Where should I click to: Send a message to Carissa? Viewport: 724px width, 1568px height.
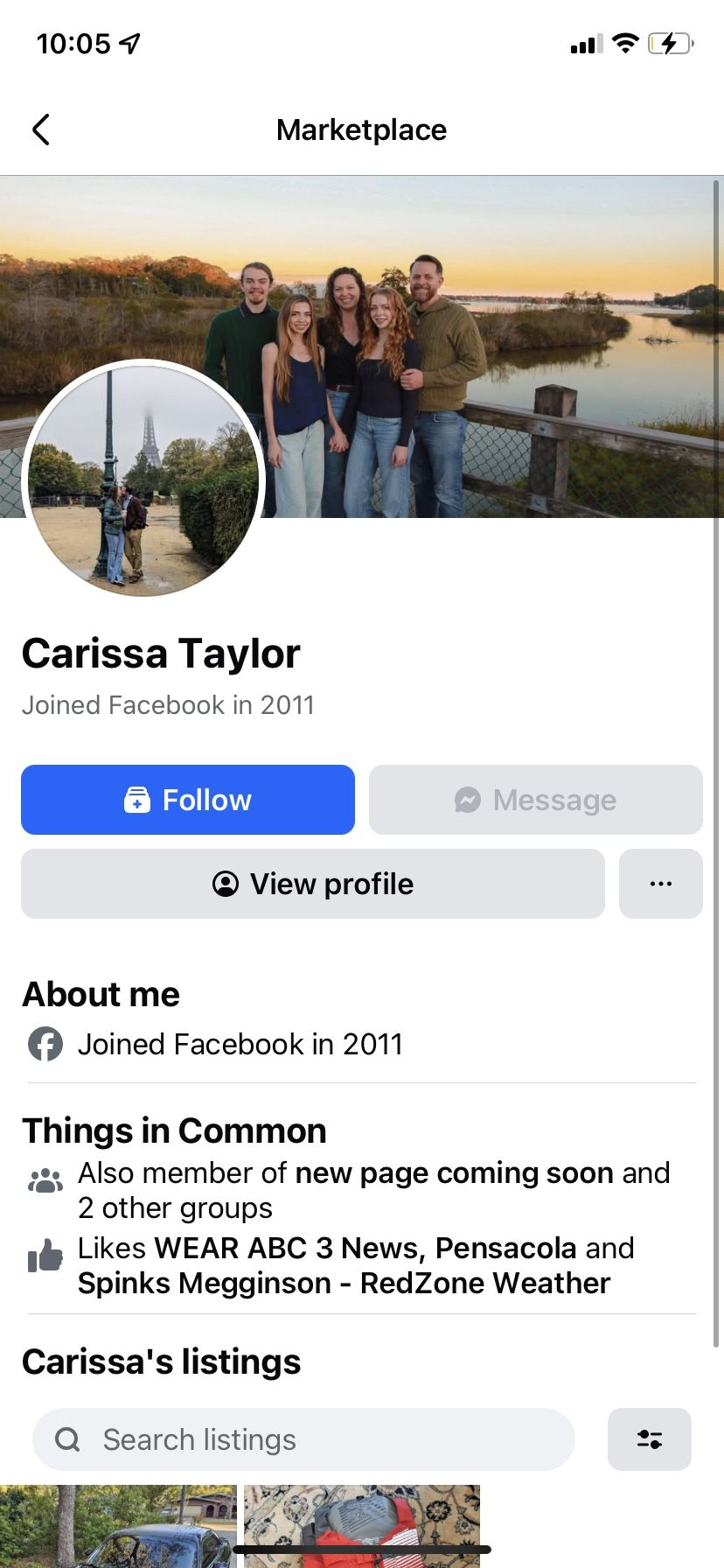click(x=535, y=800)
